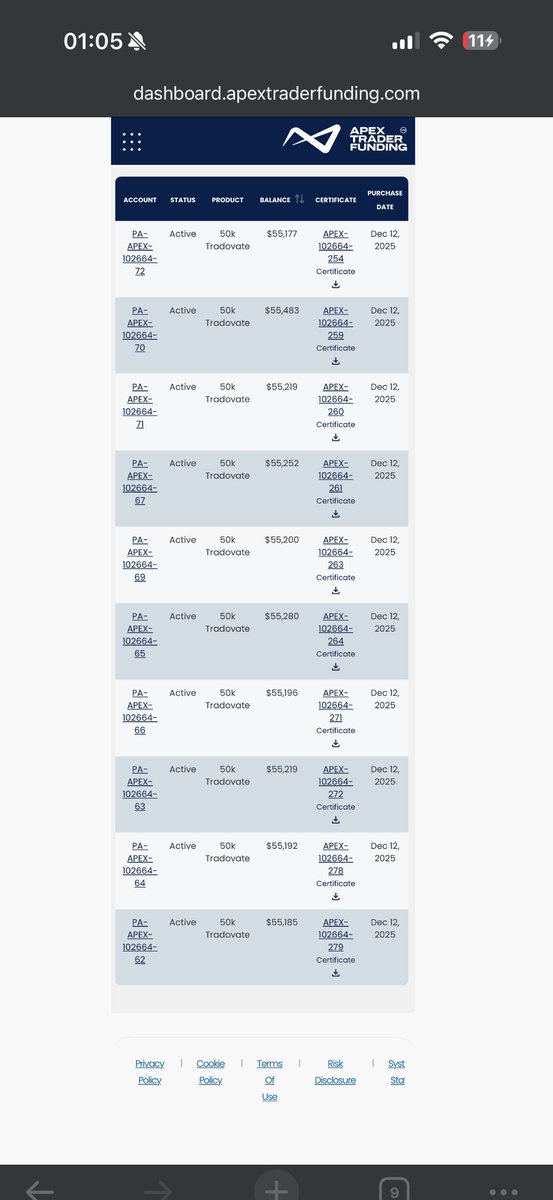This screenshot has height=1200, width=553.
Task: Read the Risk Disclosure page
Action: (x=335, y=1072)
